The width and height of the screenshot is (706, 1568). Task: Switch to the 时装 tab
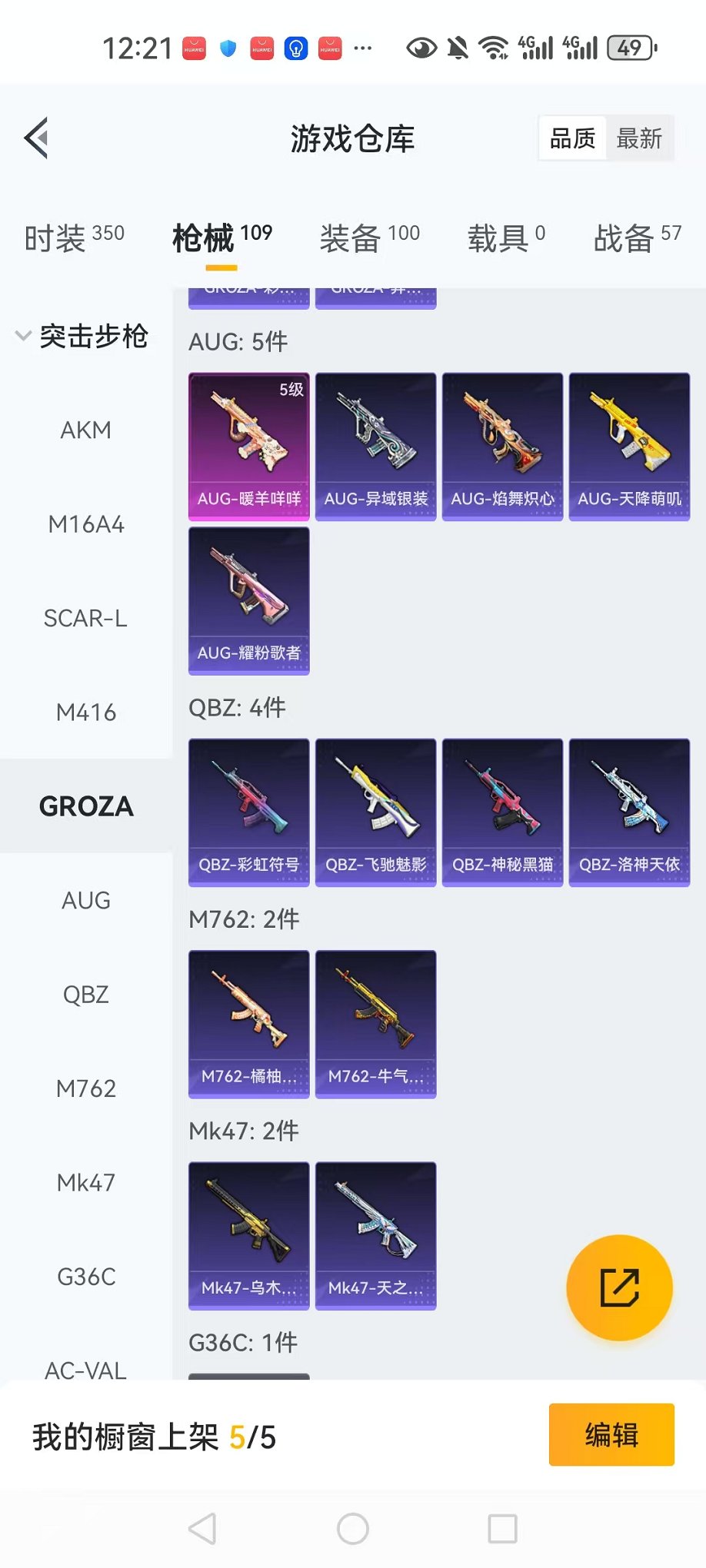click(x=74, y=238)
